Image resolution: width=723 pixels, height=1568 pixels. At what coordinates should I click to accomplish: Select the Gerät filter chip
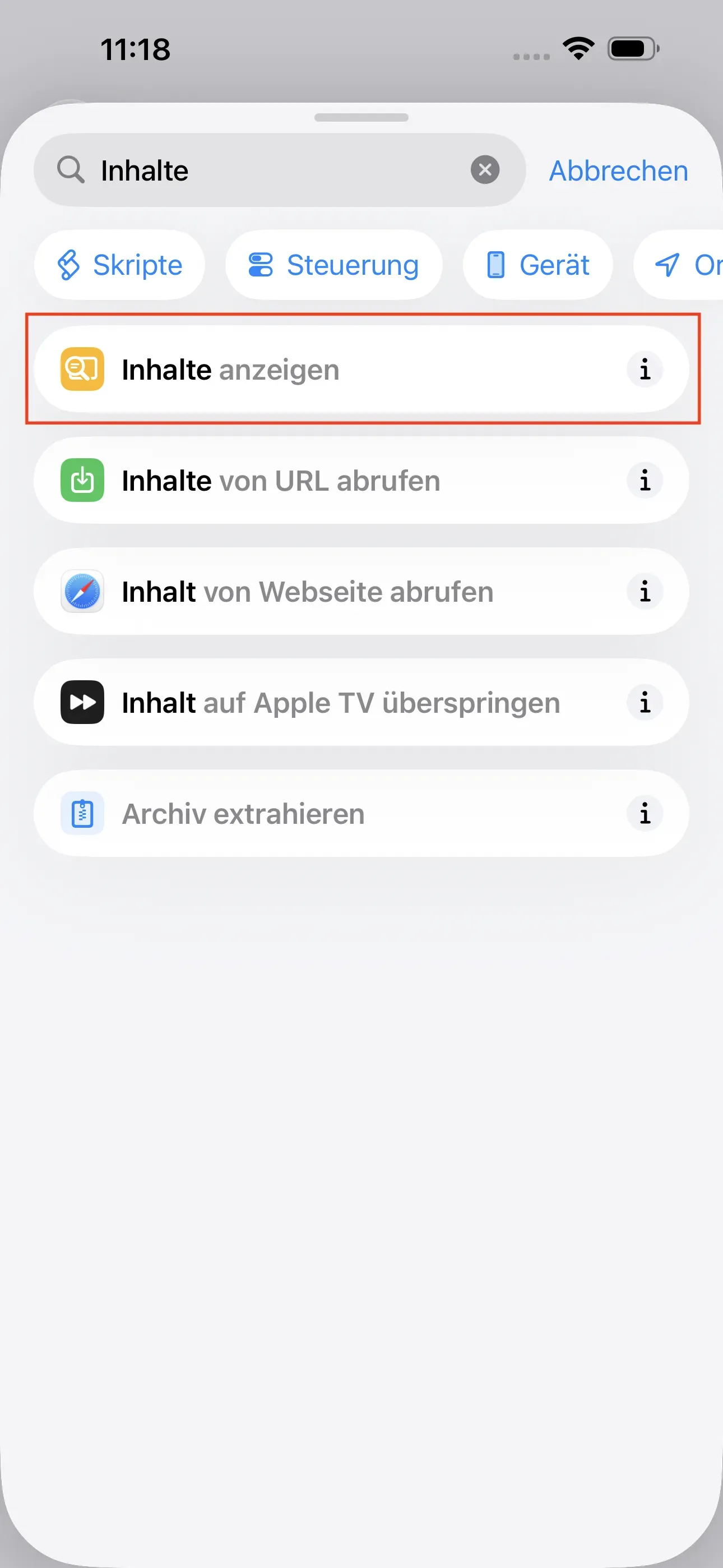(538, 265)
